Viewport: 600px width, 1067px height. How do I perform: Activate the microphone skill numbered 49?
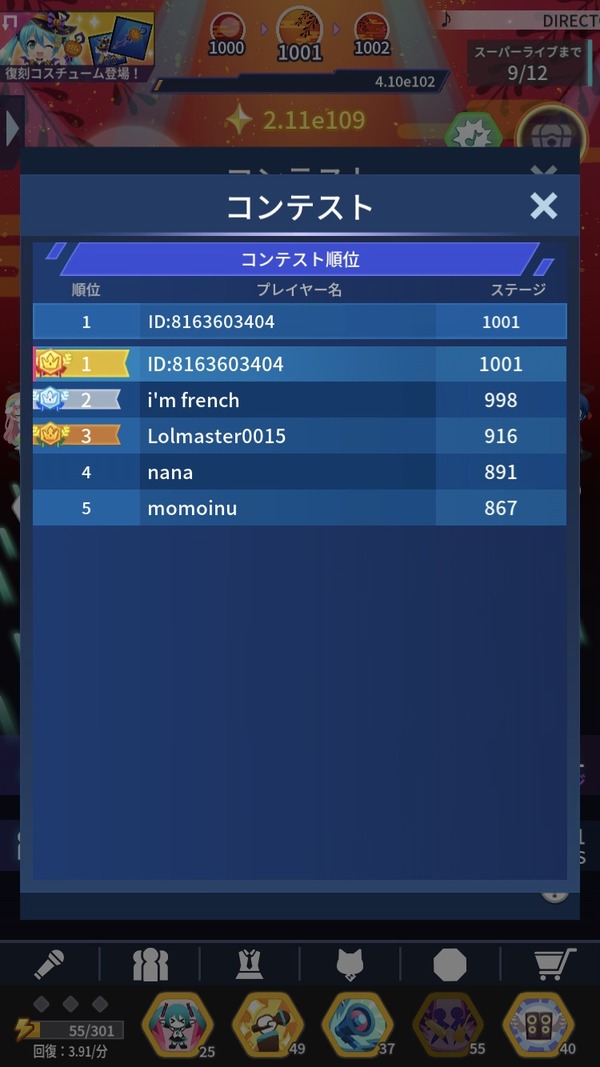(267, 1025)
